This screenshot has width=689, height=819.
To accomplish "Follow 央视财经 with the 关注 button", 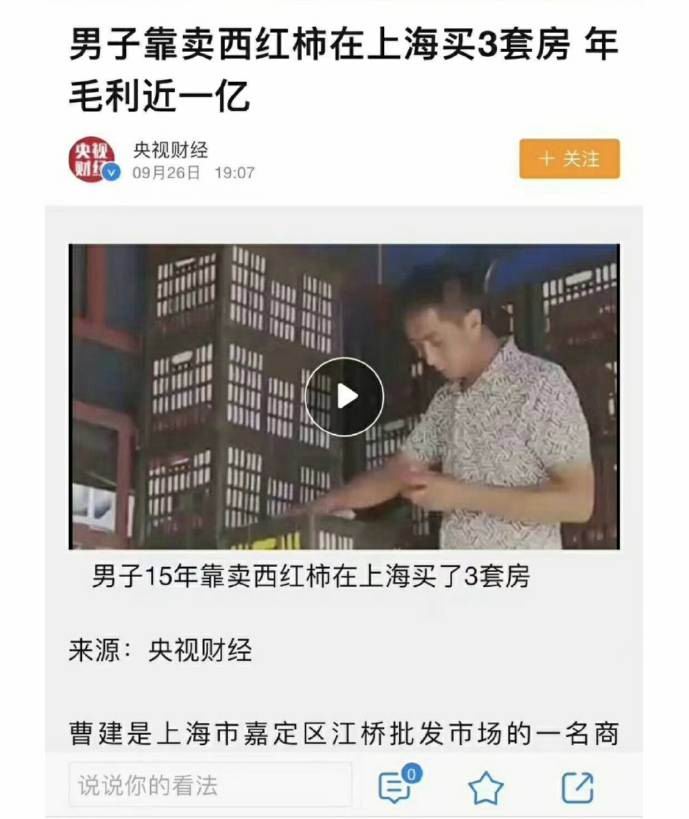I will coord(569,159).
